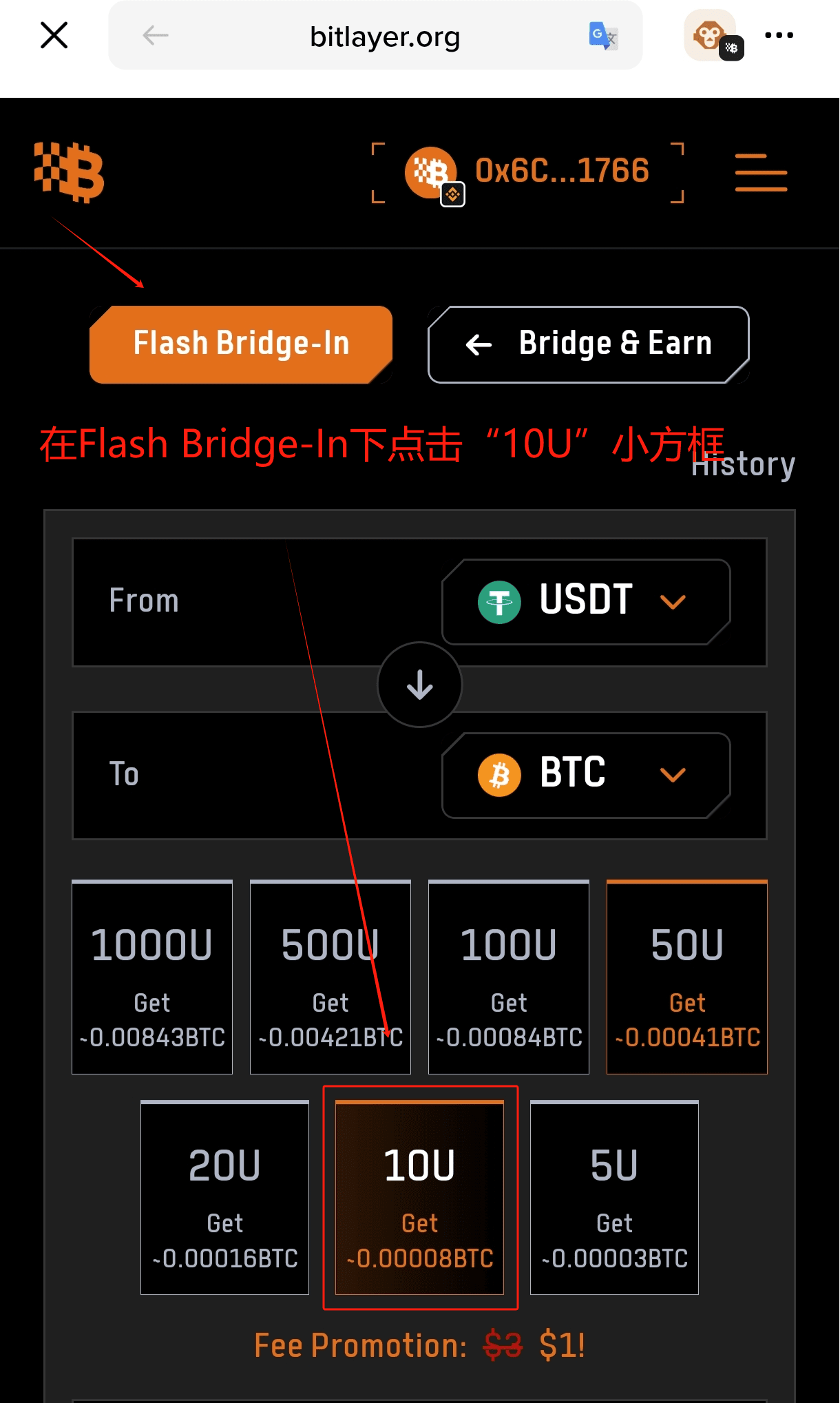Pick the 5U amount box

pos(614,1197)
